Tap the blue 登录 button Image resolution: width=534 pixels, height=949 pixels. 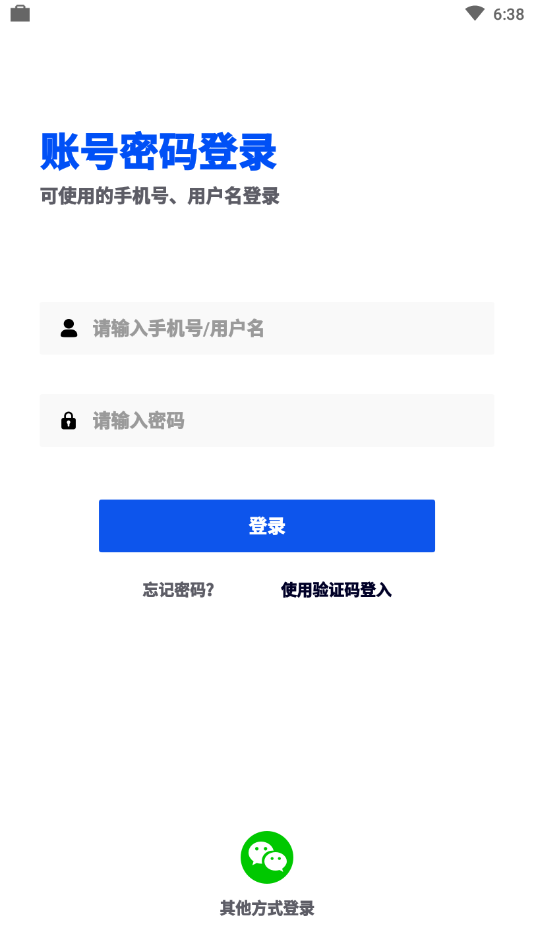click(x=267, y=526)
